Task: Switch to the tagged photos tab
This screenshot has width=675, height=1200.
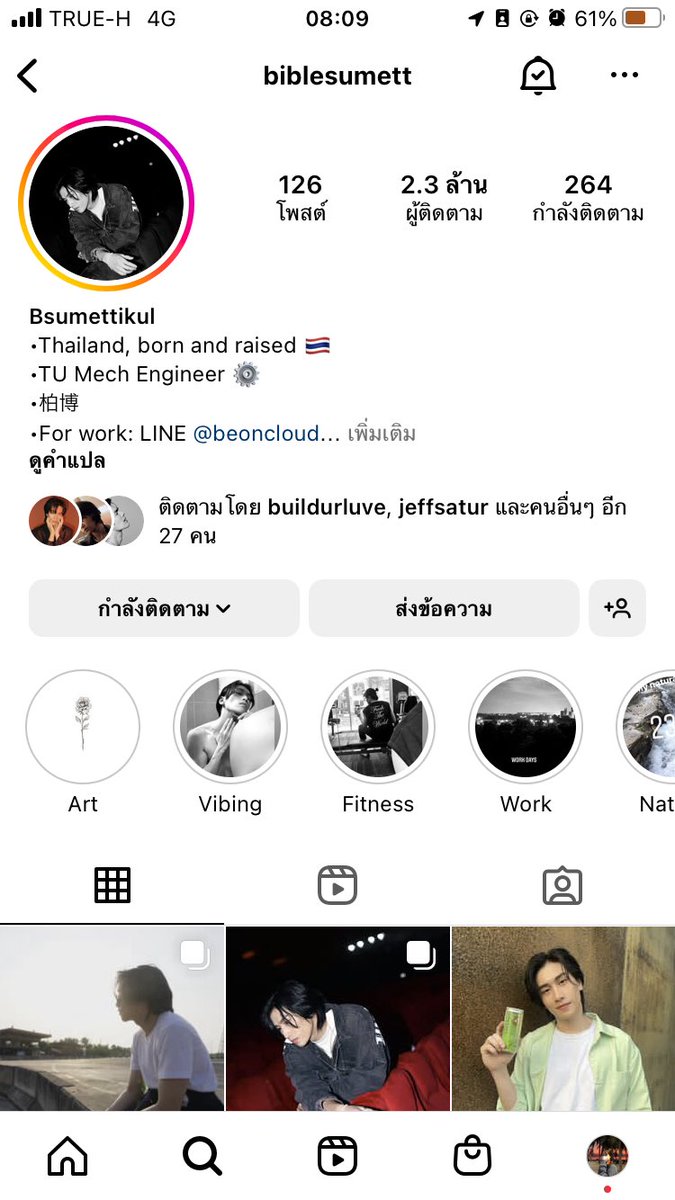Action: tap(562, 885)
